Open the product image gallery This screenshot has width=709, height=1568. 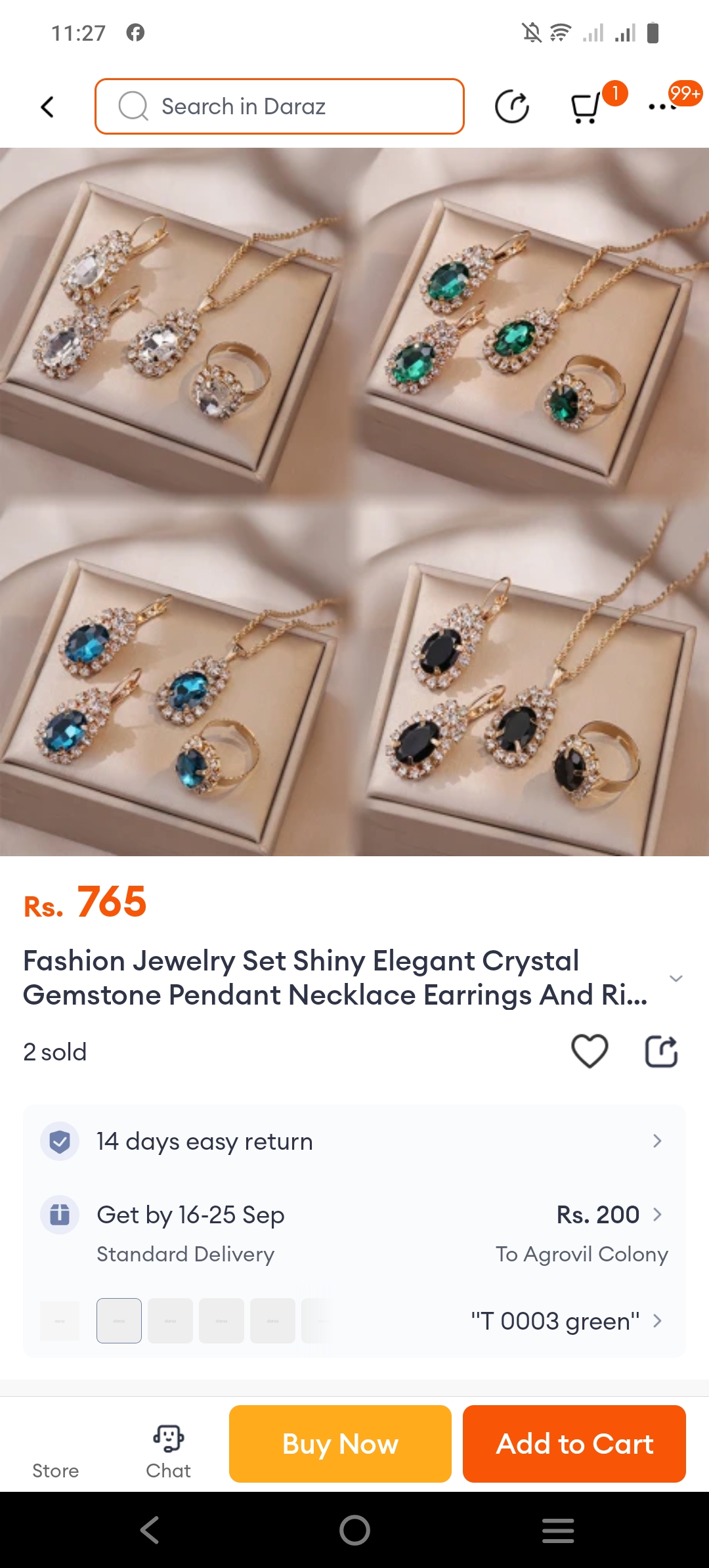pos(354,502)
